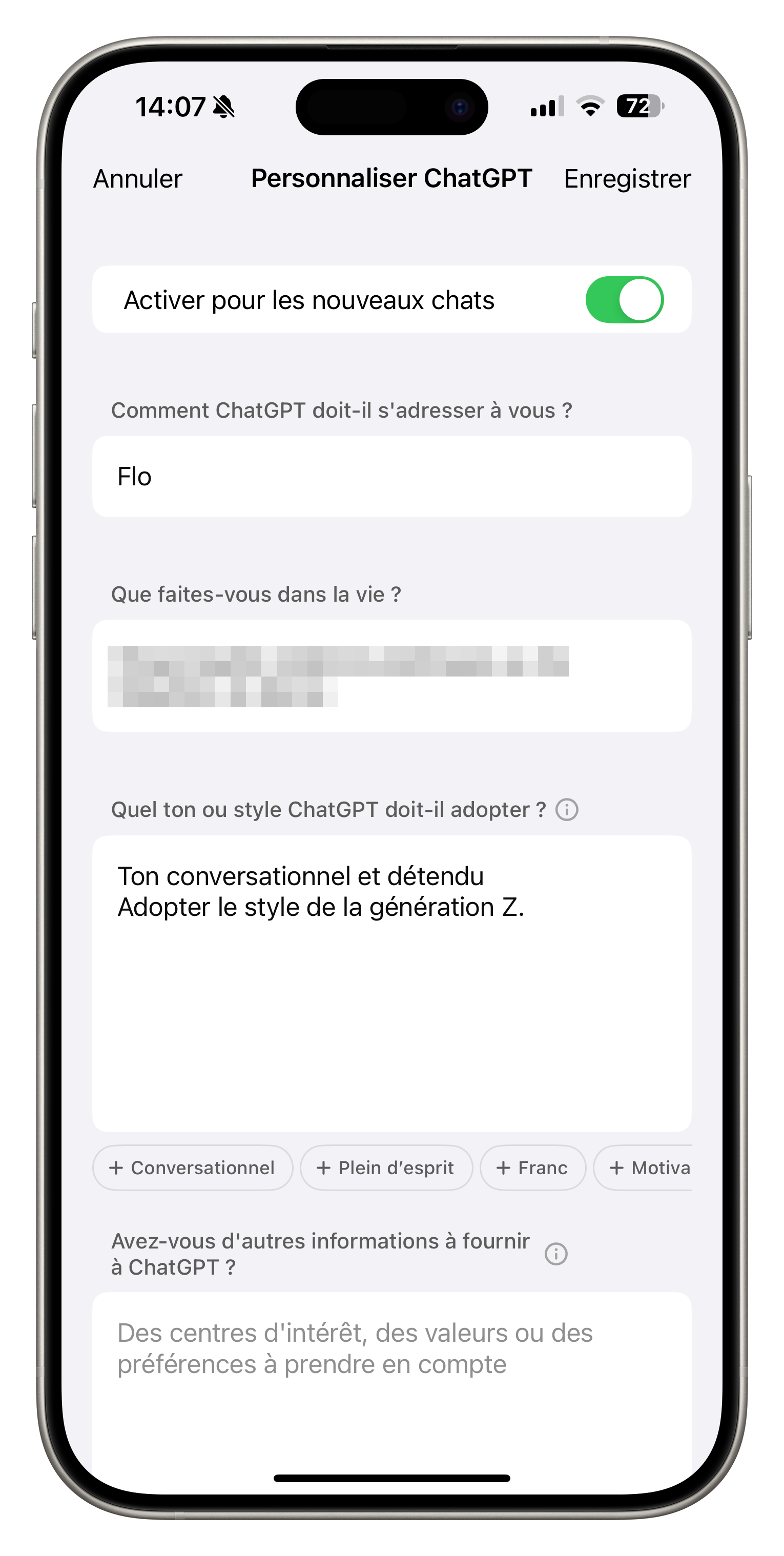Image resolution: width=784 pixels, height=1556 pixels.
Task: Select the Franc style chip
Action: [532, 1168]
